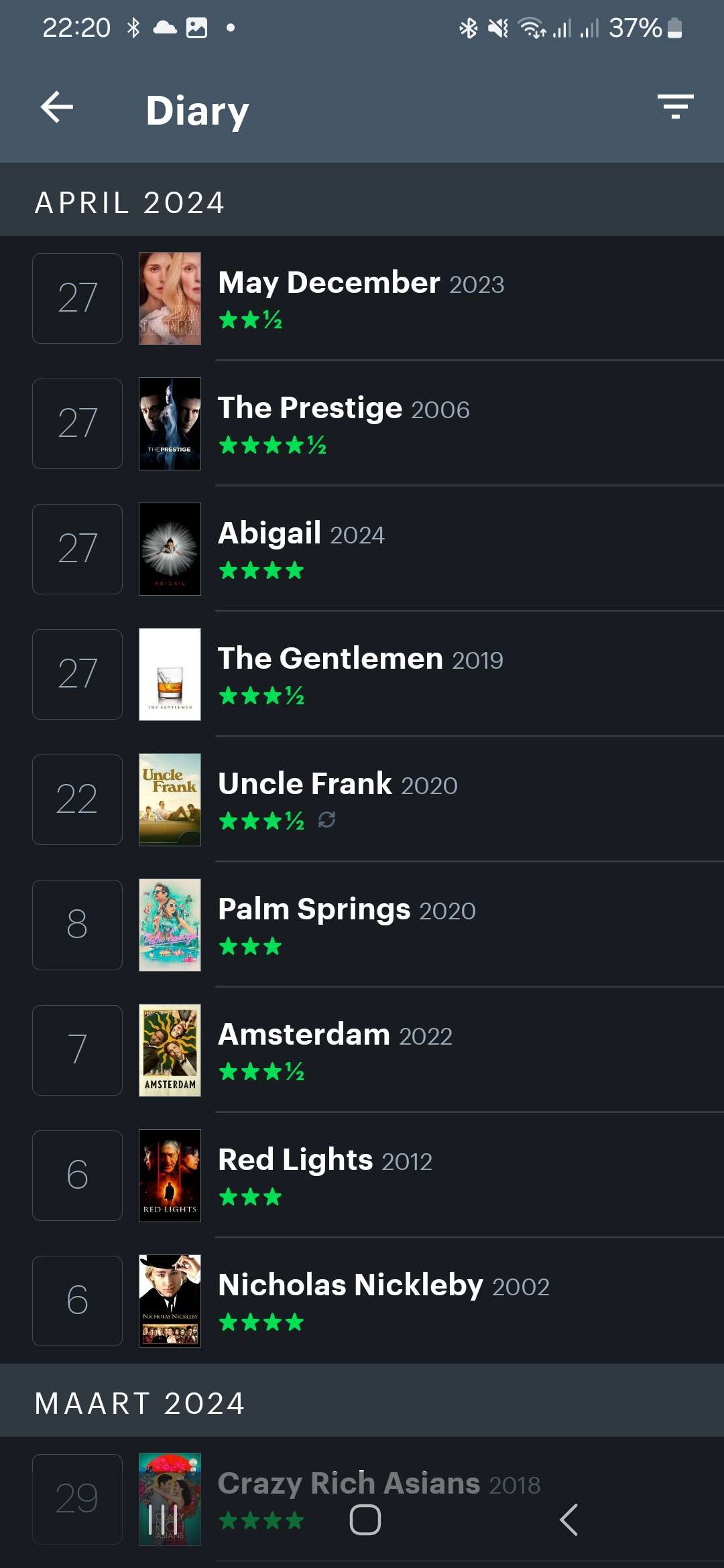Select the Uncle Frank rewatch entry

(x=362, y=799)
